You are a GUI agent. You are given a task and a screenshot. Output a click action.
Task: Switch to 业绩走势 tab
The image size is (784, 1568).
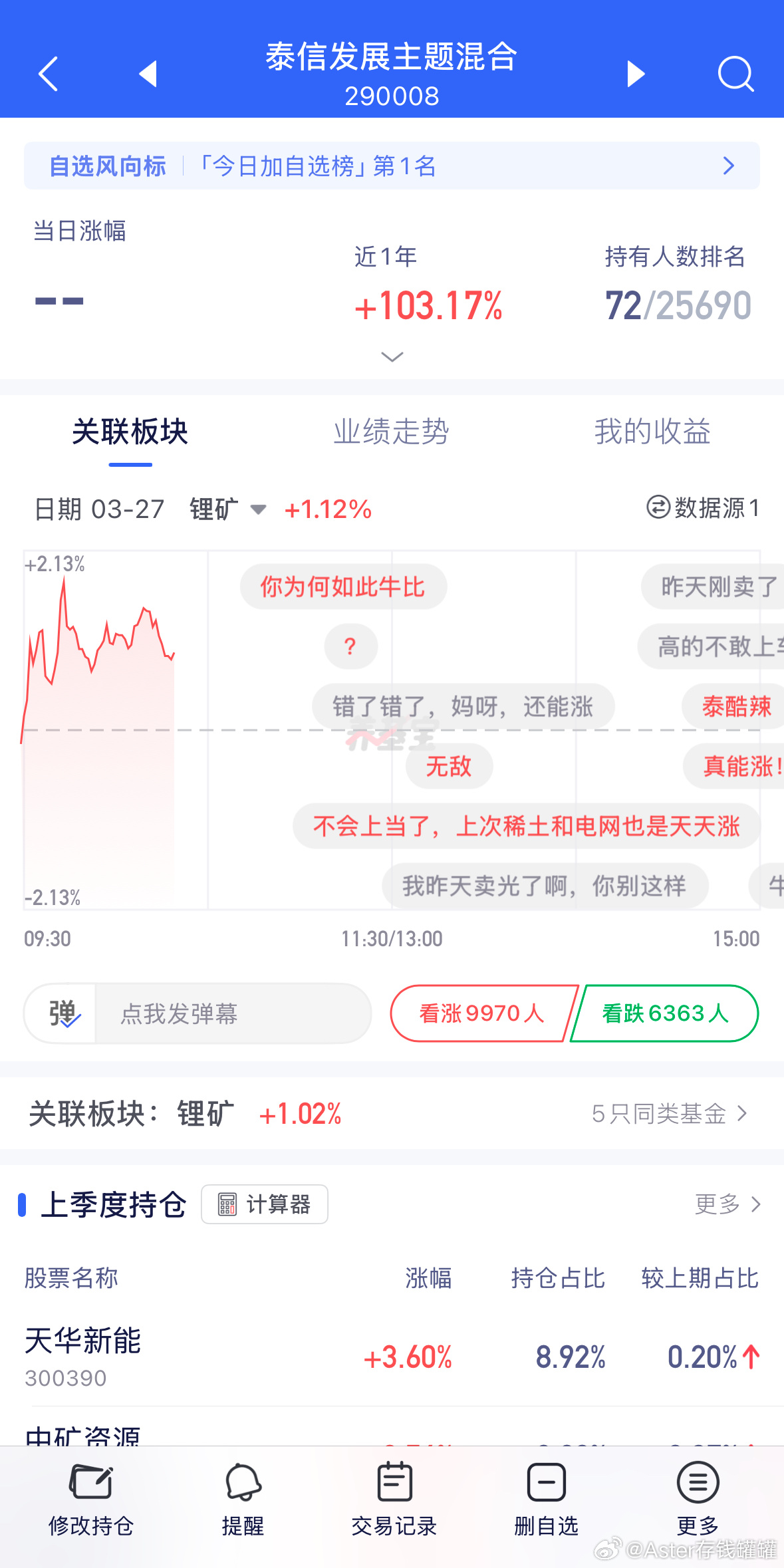click(x=391, y=432)
